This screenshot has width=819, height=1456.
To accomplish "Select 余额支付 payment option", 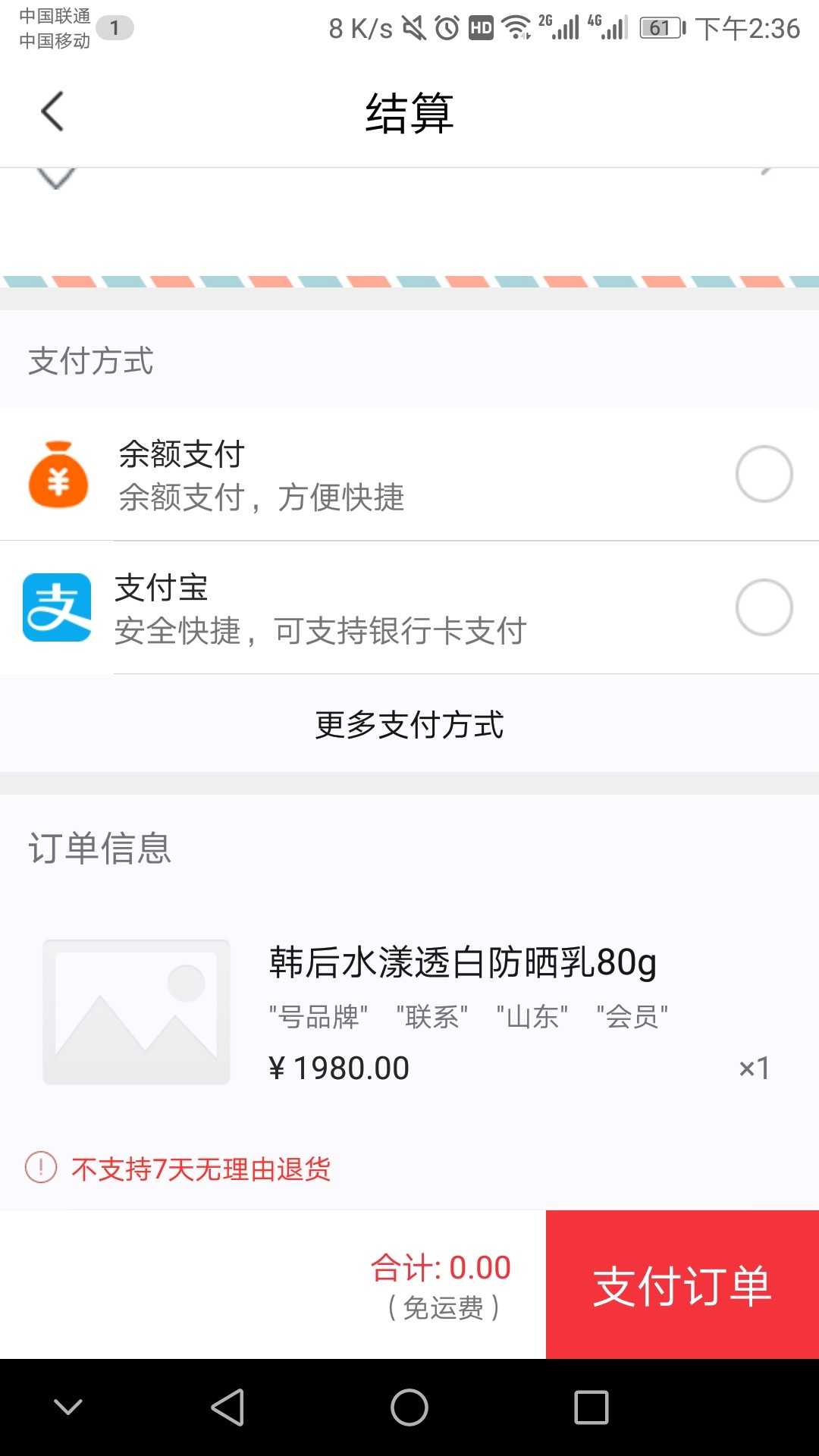I will (409, 475).
